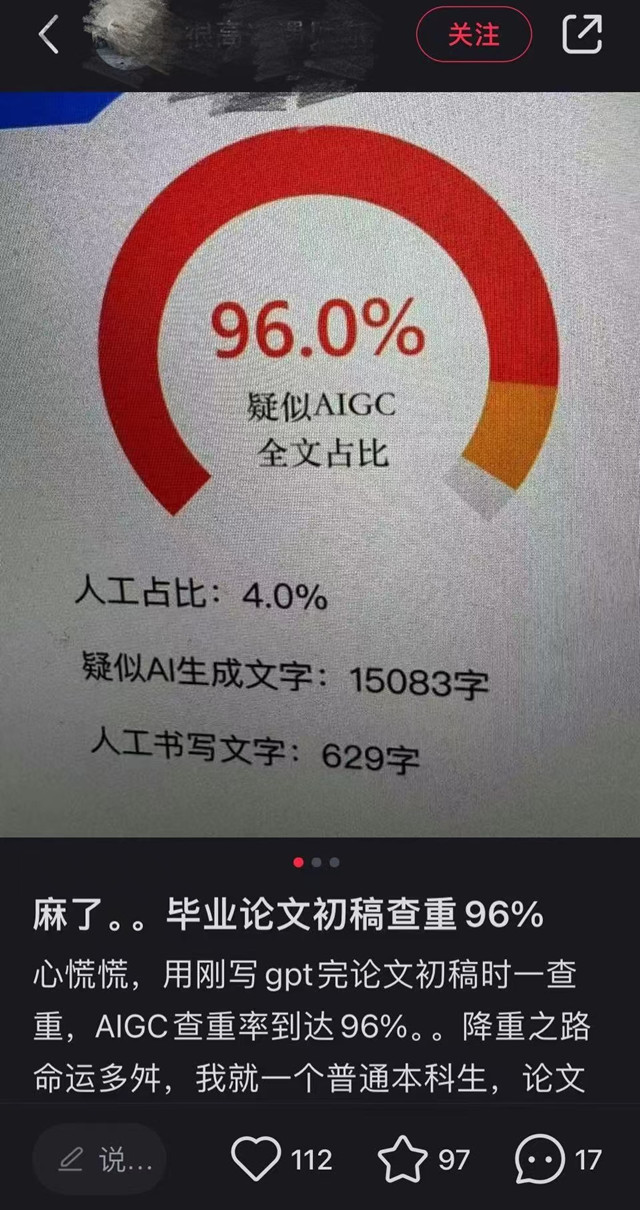Open the comments bubble icon
Image resolution: width=640 pixels, height=1210 pixels.
[x=539, y=1160]
